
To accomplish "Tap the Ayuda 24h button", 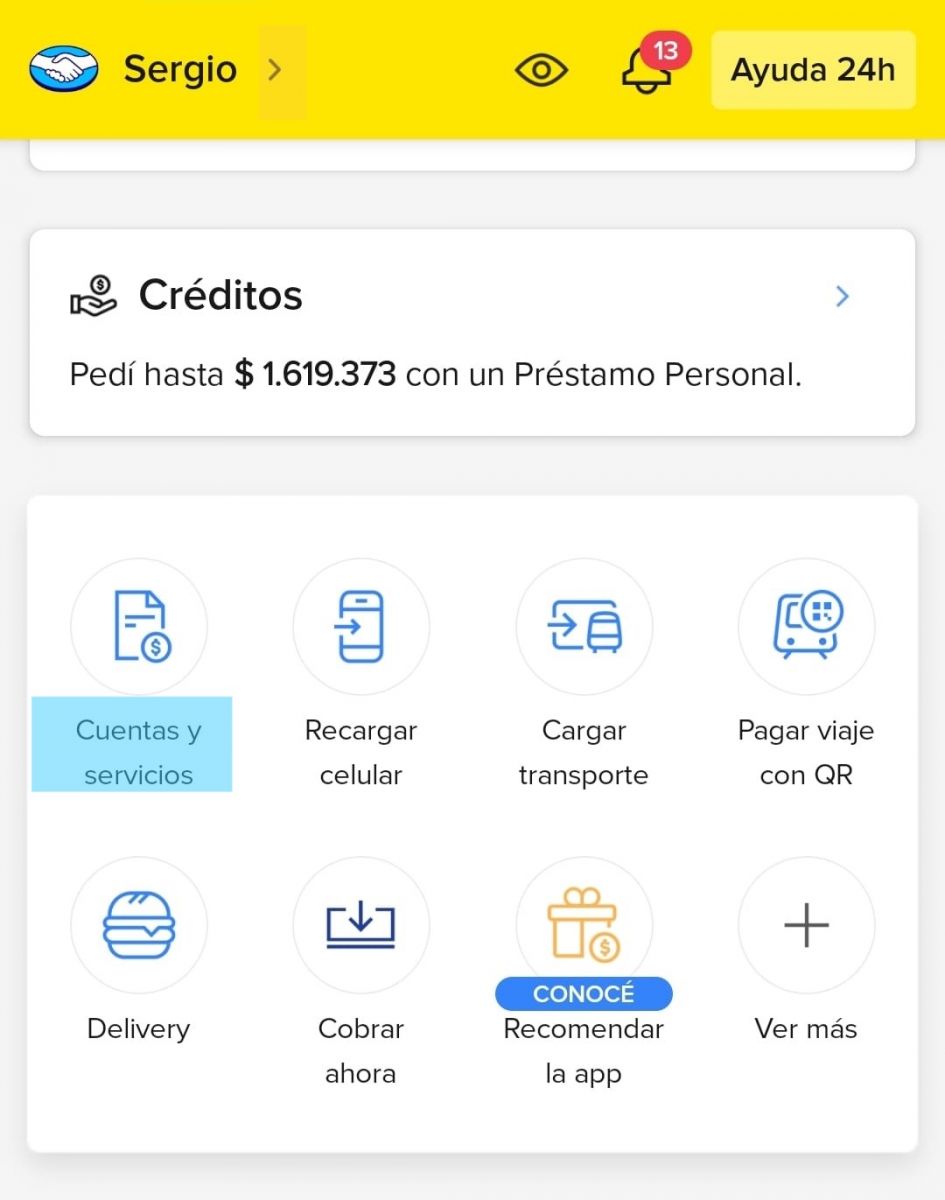I will (812, 70).
